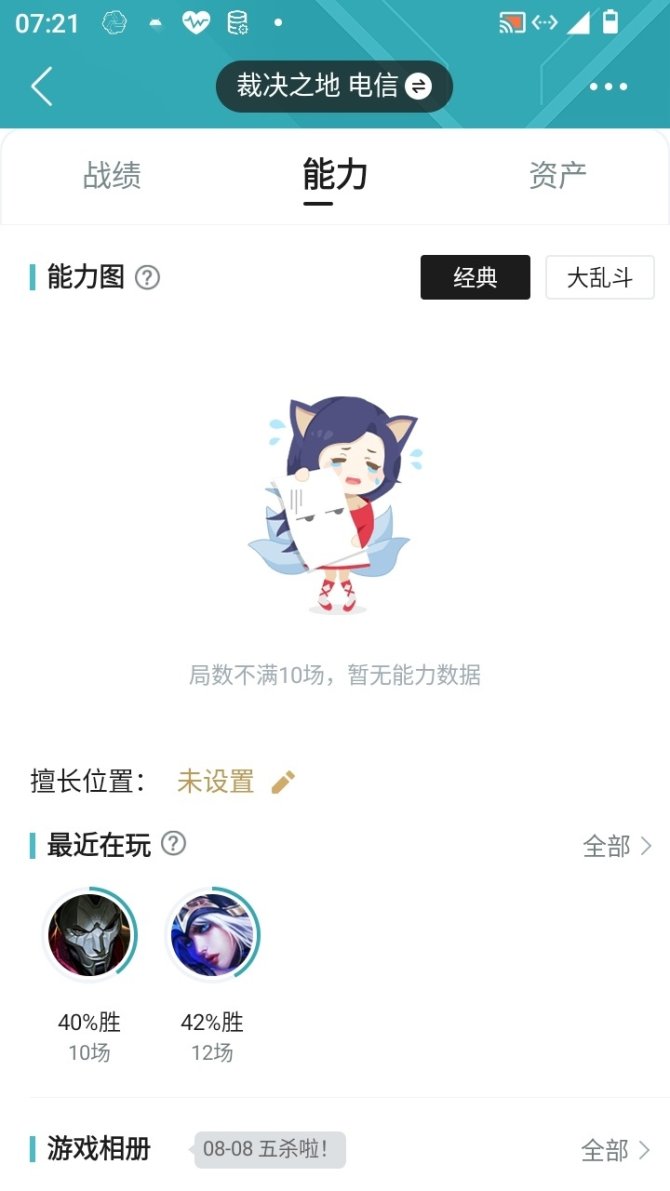Open help icon next to 能力图
670x1191 pixels.
tap(148, 277)
